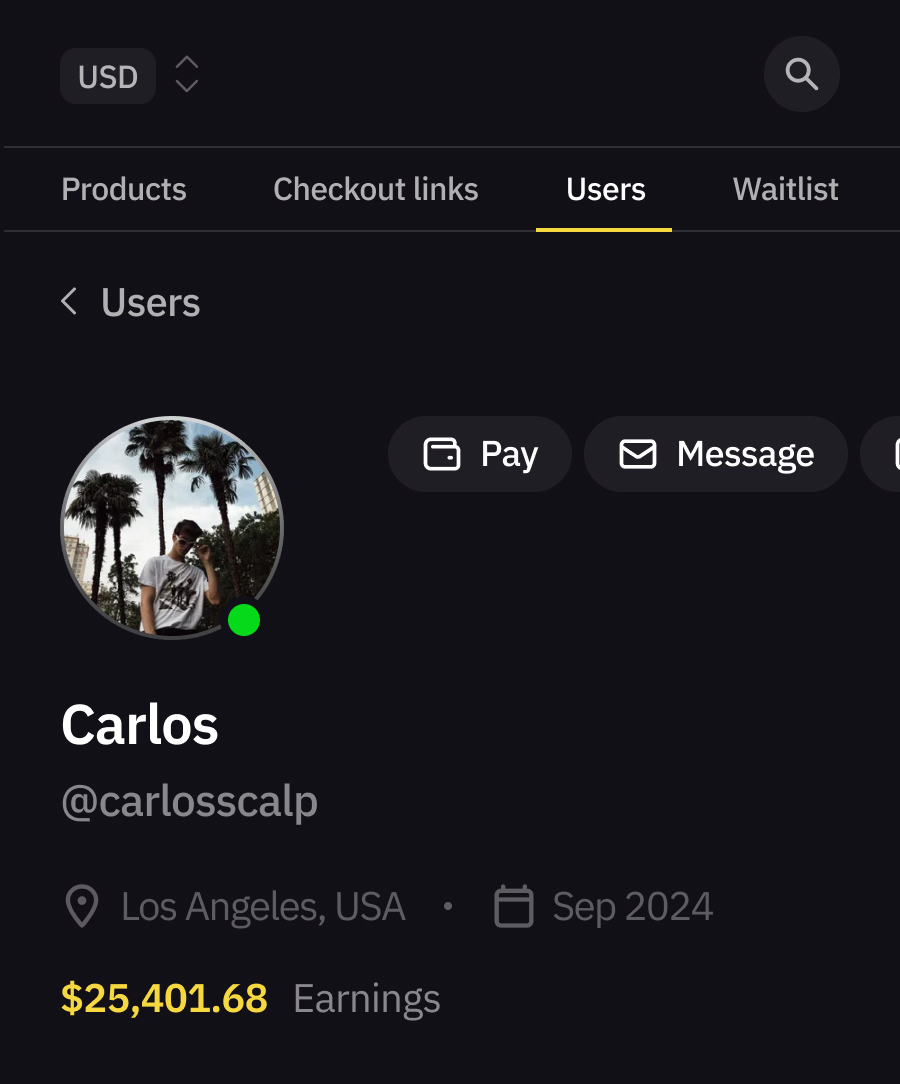This screenshot has height=1084, width=900.
Task: Tap the Pay button for Carlos
Action: click(480, 454)
